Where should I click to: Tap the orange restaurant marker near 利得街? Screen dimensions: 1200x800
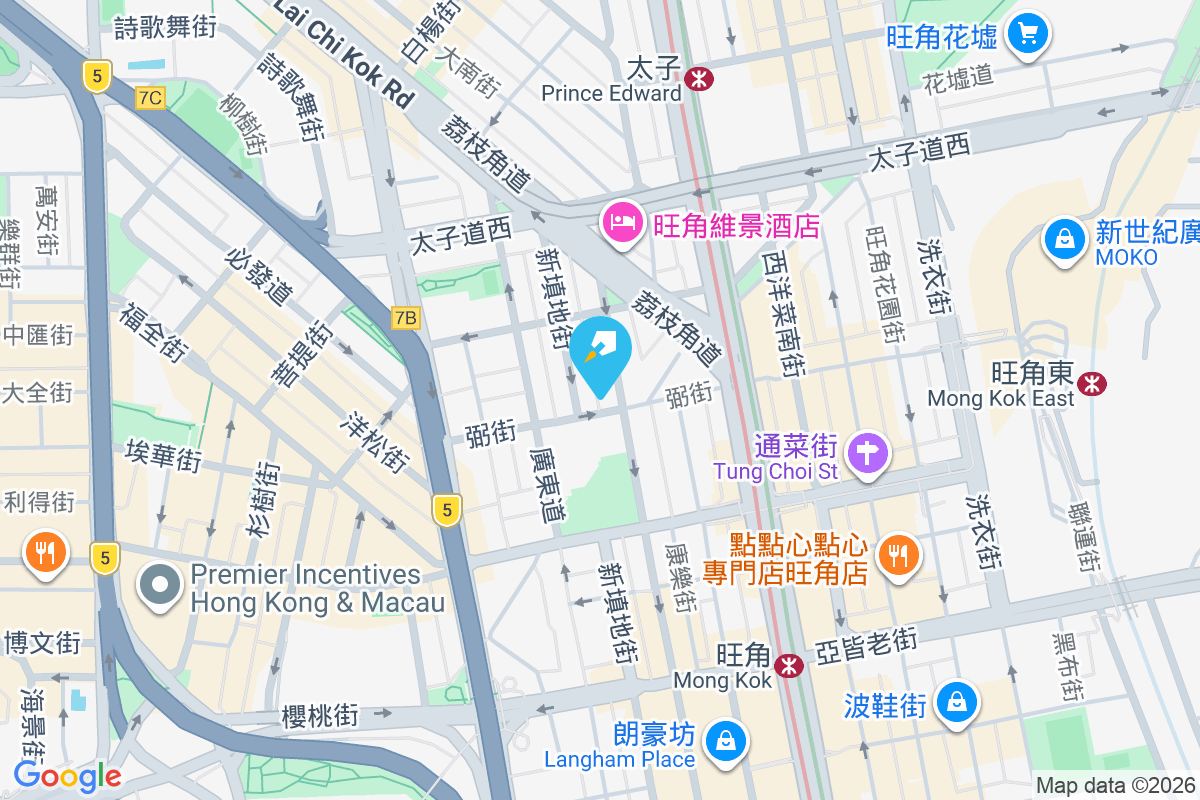click(45, 552)
